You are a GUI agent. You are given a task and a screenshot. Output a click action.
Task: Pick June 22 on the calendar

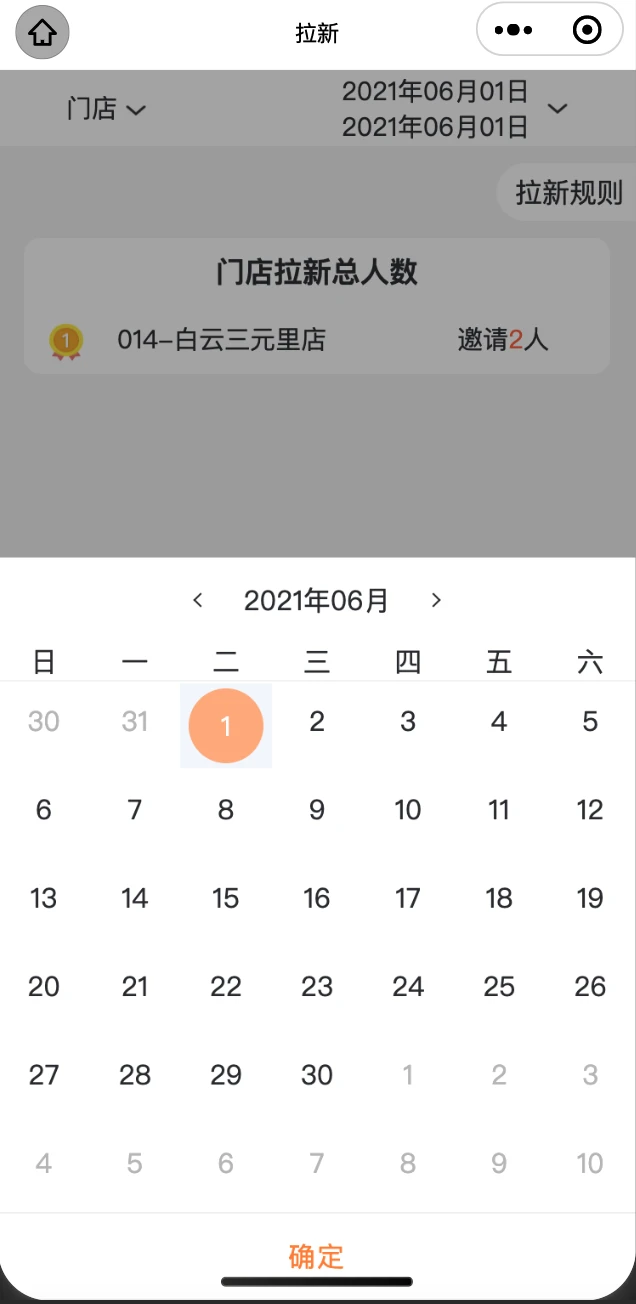click(226, 987)
